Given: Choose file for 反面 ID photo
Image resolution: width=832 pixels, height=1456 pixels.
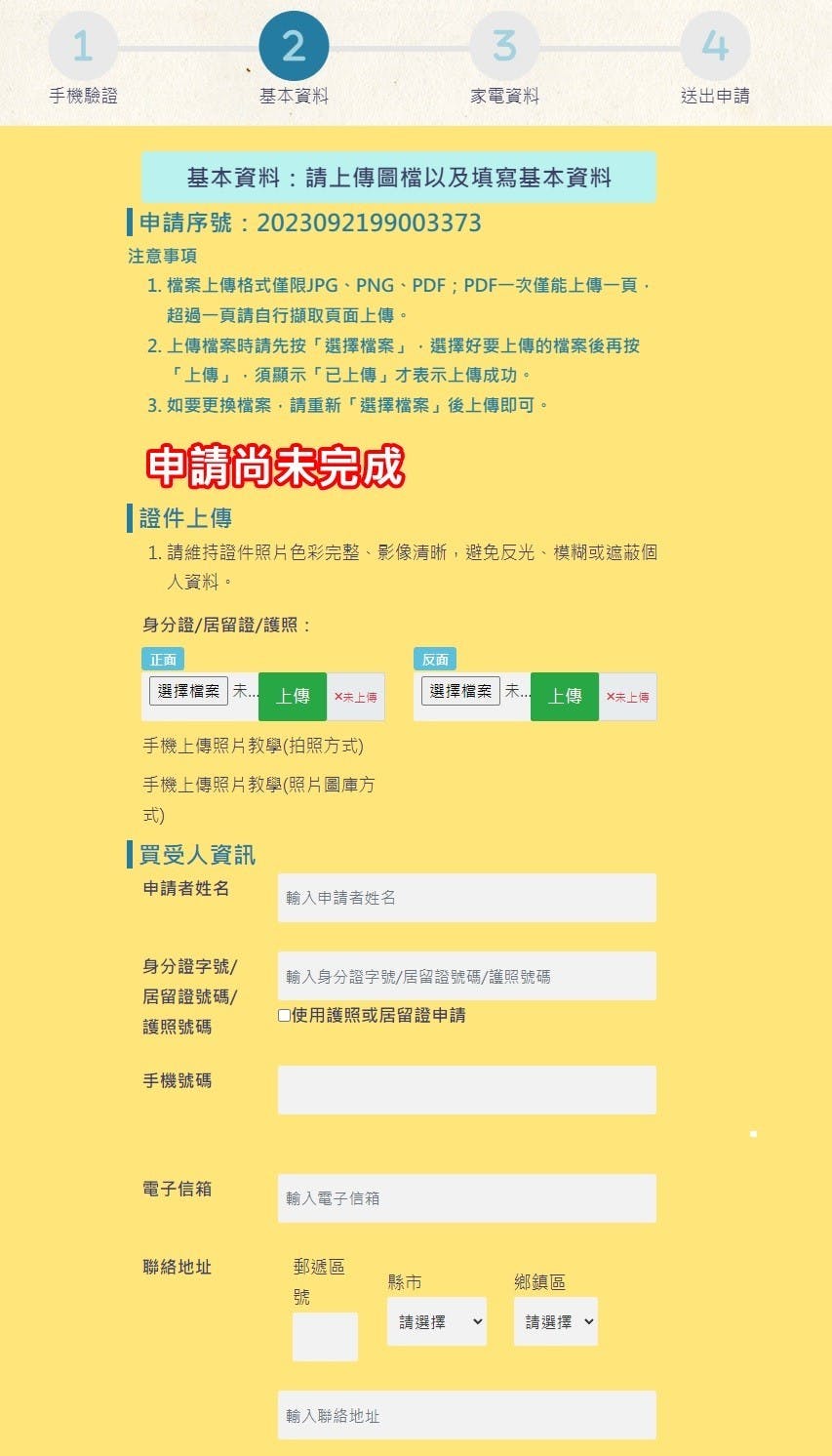Looking at the screenshot, I should [x=461, y=691].
